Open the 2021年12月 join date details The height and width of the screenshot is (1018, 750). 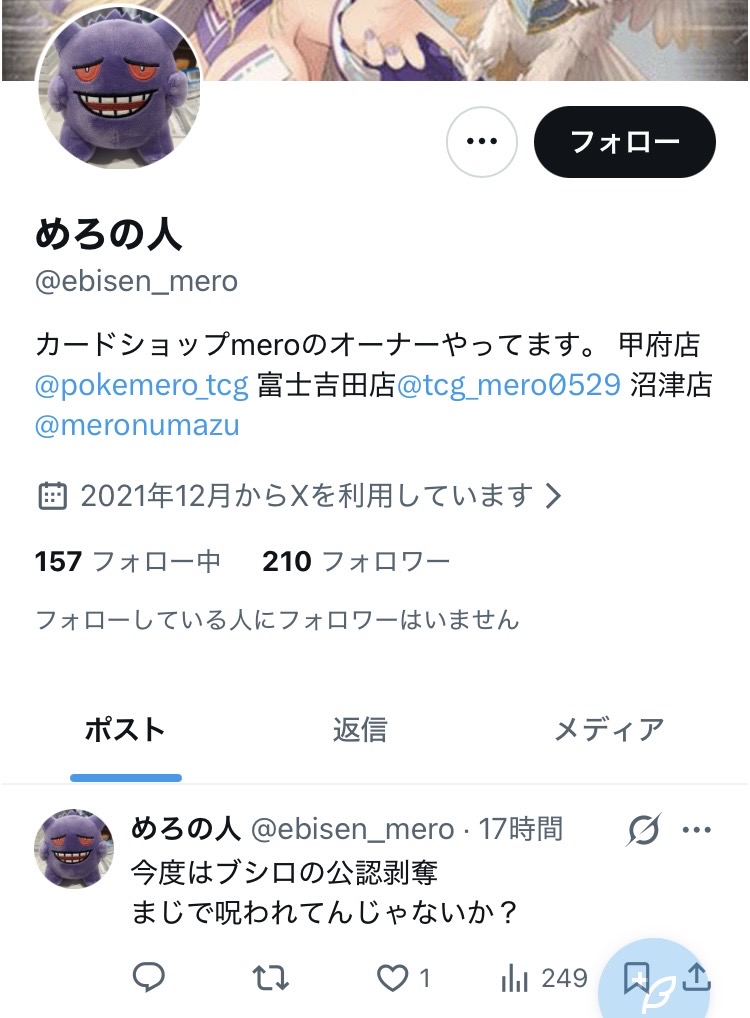300,495
